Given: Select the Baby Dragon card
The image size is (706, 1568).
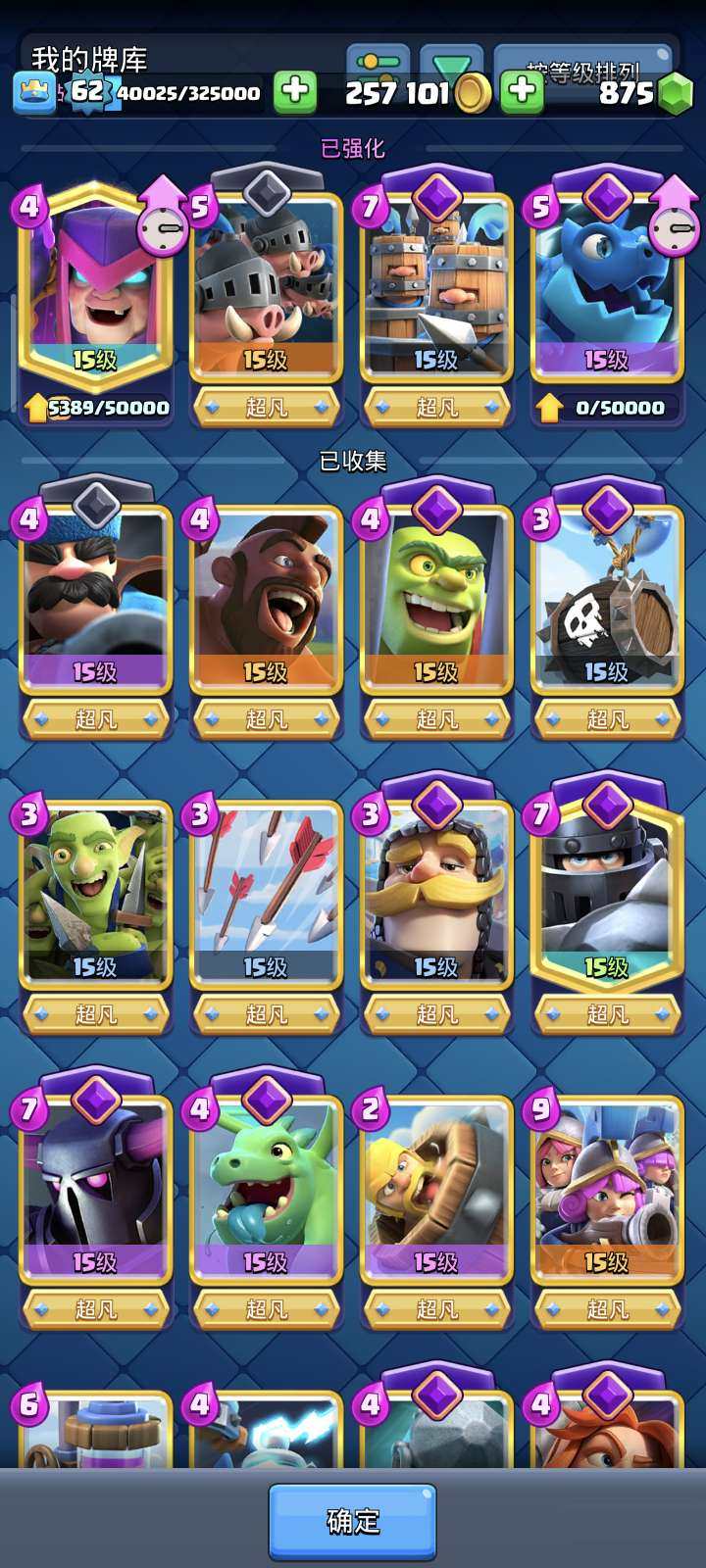Looking at the screenshot, I should (266, 1188).
